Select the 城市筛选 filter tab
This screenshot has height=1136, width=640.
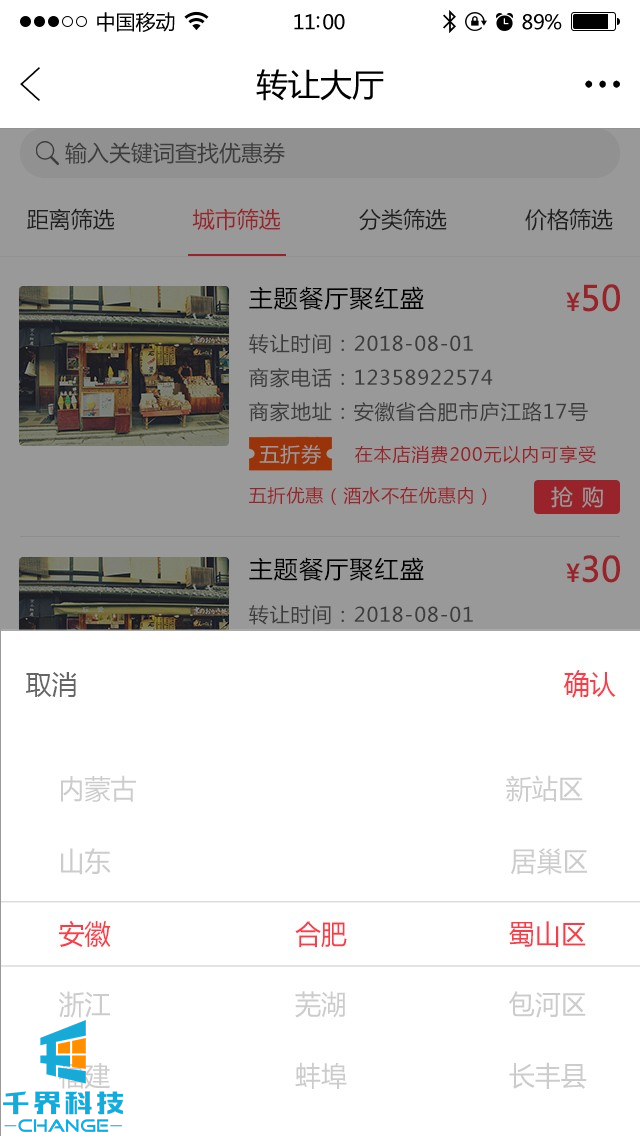pyautogui.click(x=237, y=220)
